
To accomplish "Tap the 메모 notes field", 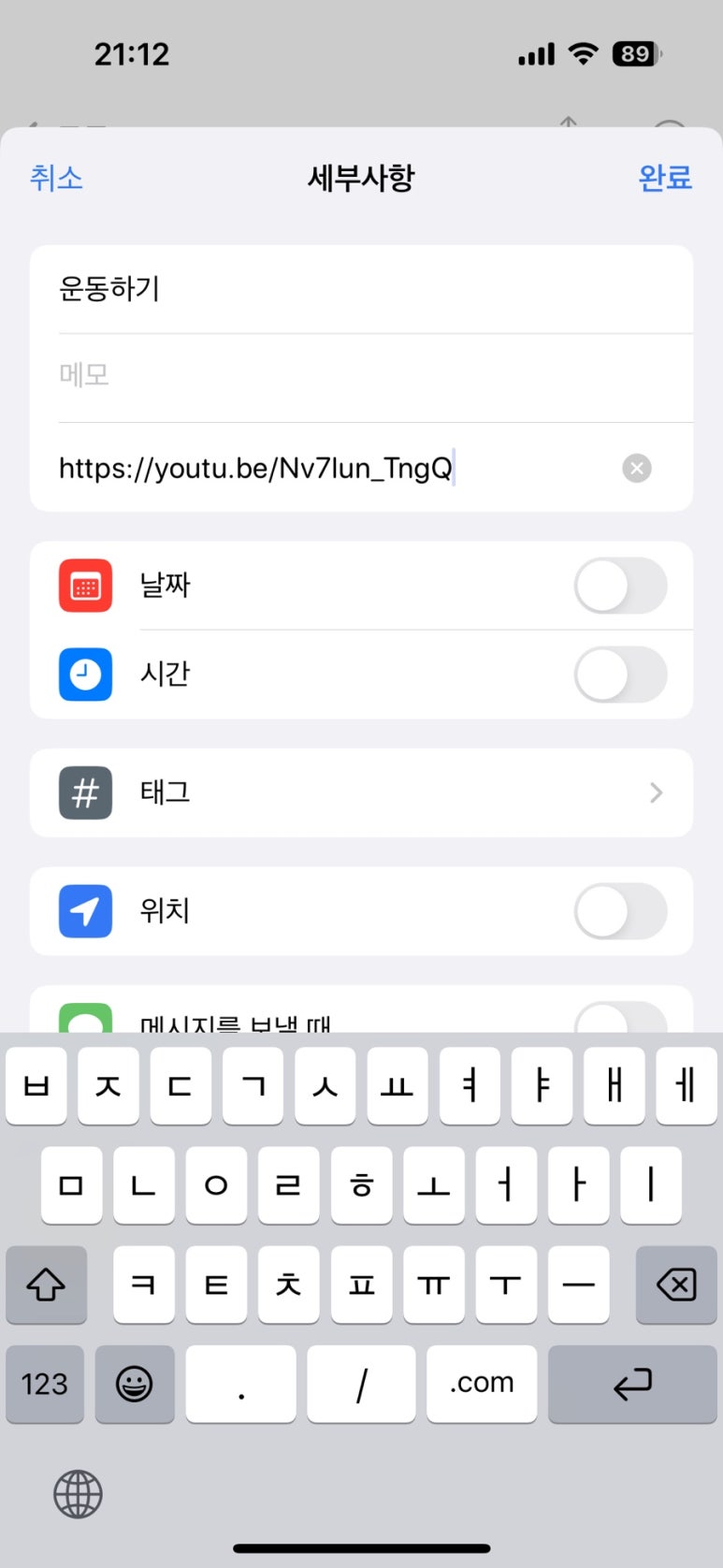I will point(361,376).
